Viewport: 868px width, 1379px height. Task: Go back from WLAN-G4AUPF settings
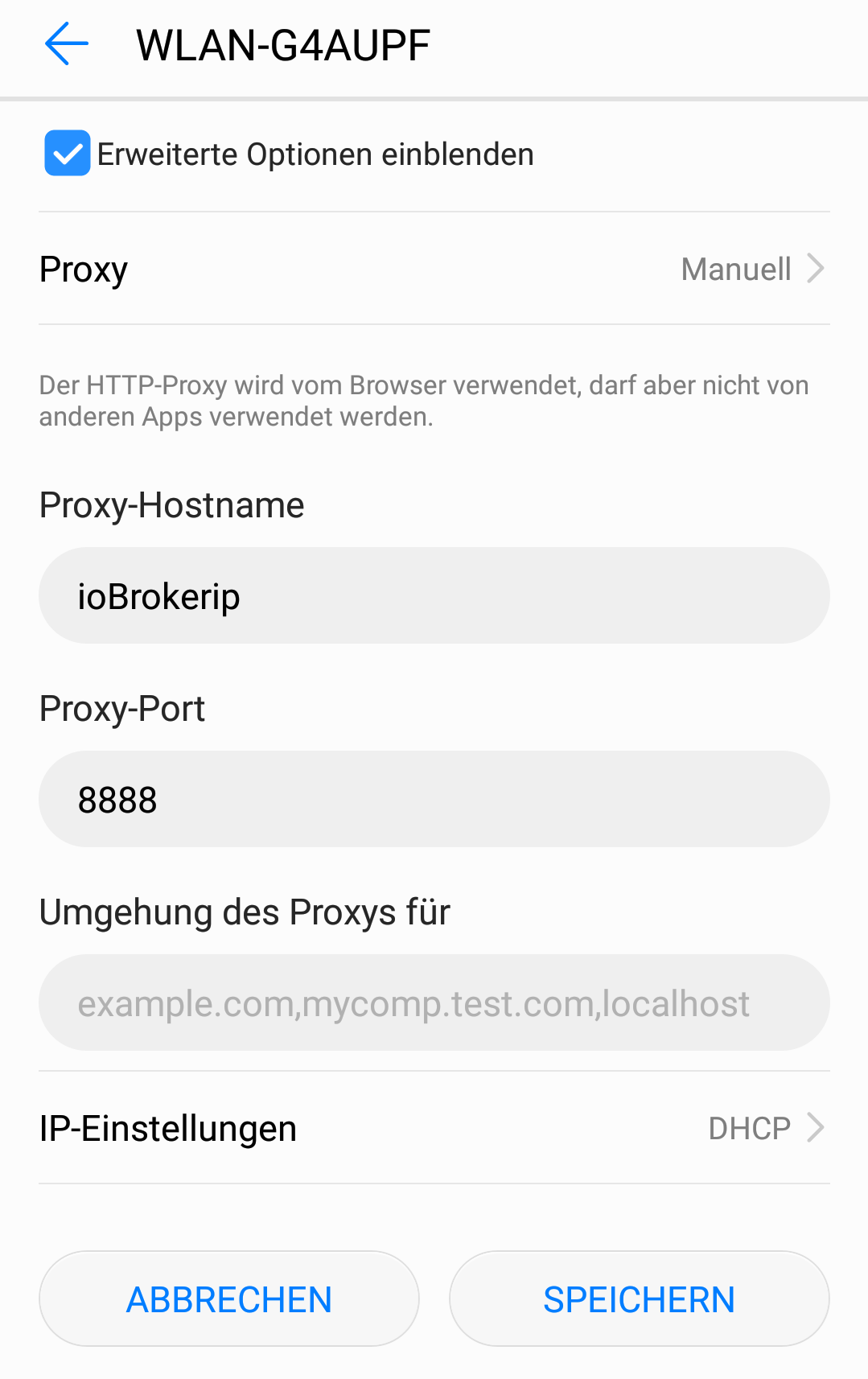(67, 43)
